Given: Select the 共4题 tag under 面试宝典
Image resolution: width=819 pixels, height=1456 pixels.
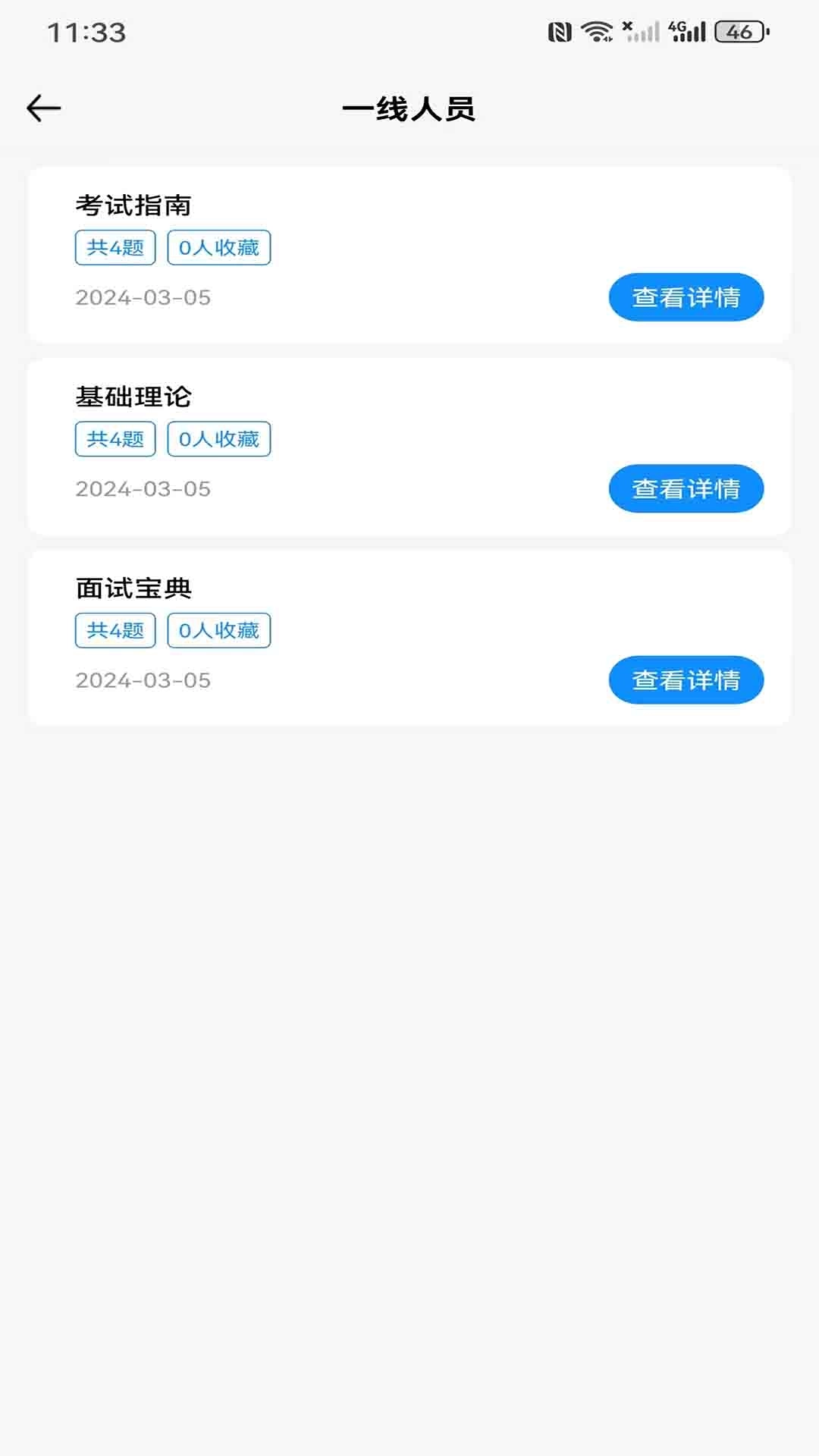Looking at the screenshot, I should click(x=115, y=630).
